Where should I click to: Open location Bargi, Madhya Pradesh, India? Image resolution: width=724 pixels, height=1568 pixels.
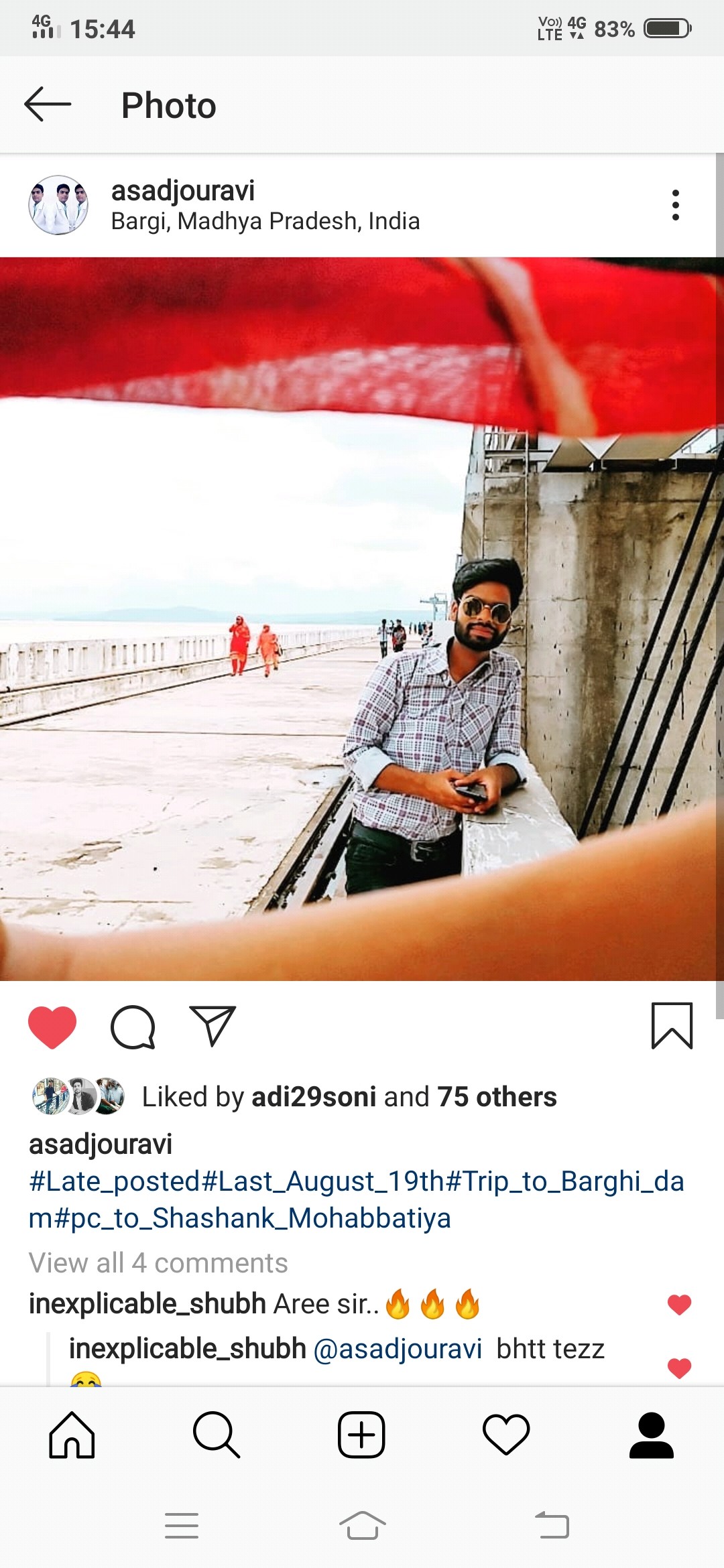point(265,221)
